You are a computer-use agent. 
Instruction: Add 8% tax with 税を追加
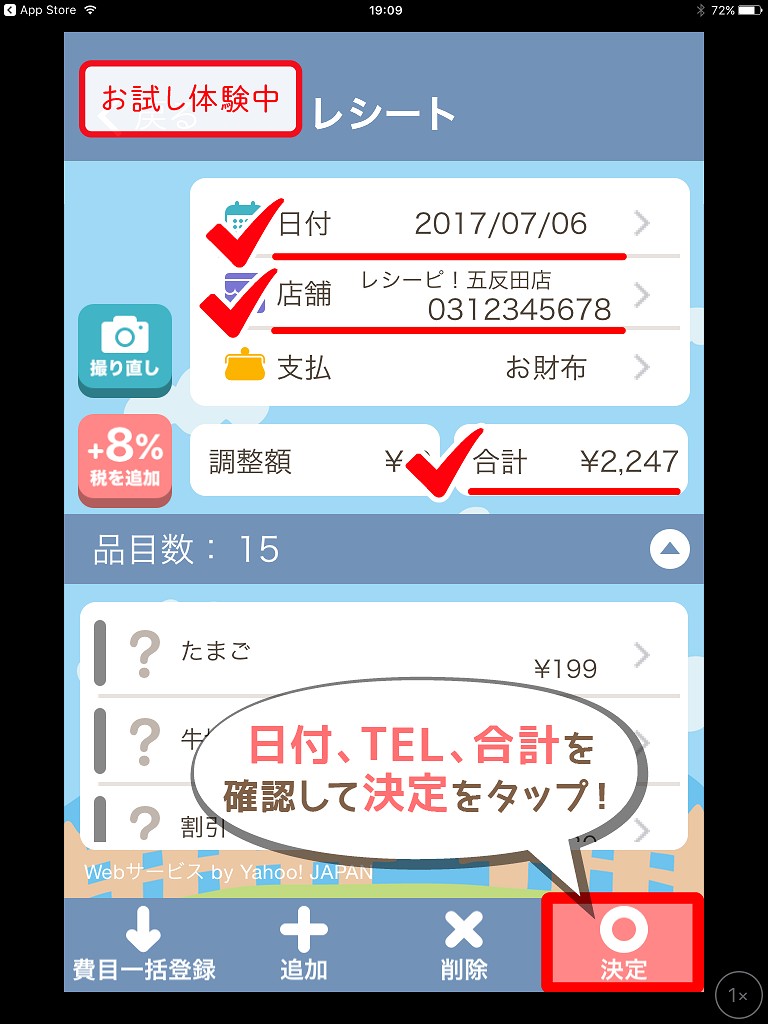125,460
